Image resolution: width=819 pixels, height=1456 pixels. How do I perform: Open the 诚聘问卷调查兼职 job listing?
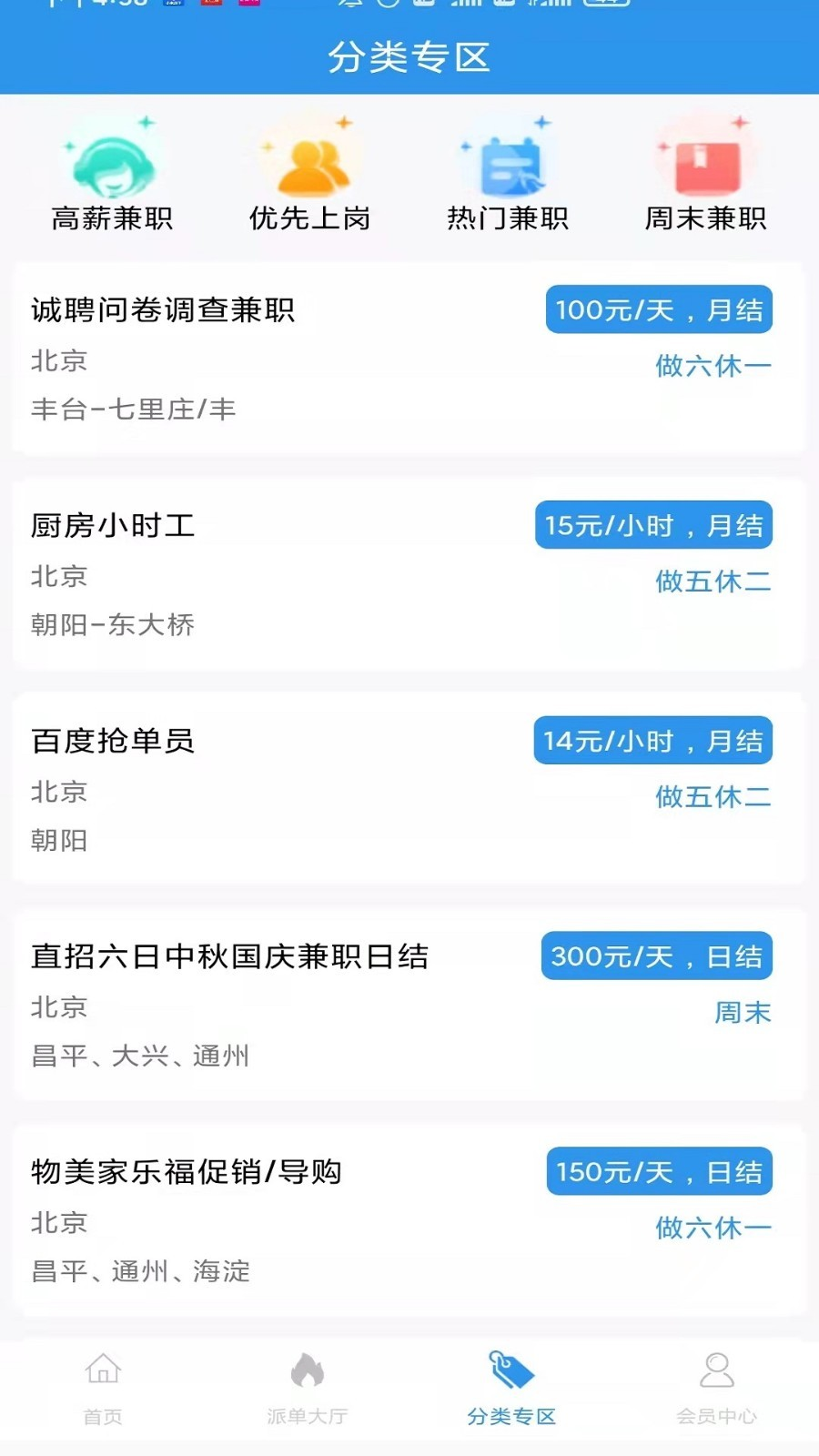(x=409, y=358)
